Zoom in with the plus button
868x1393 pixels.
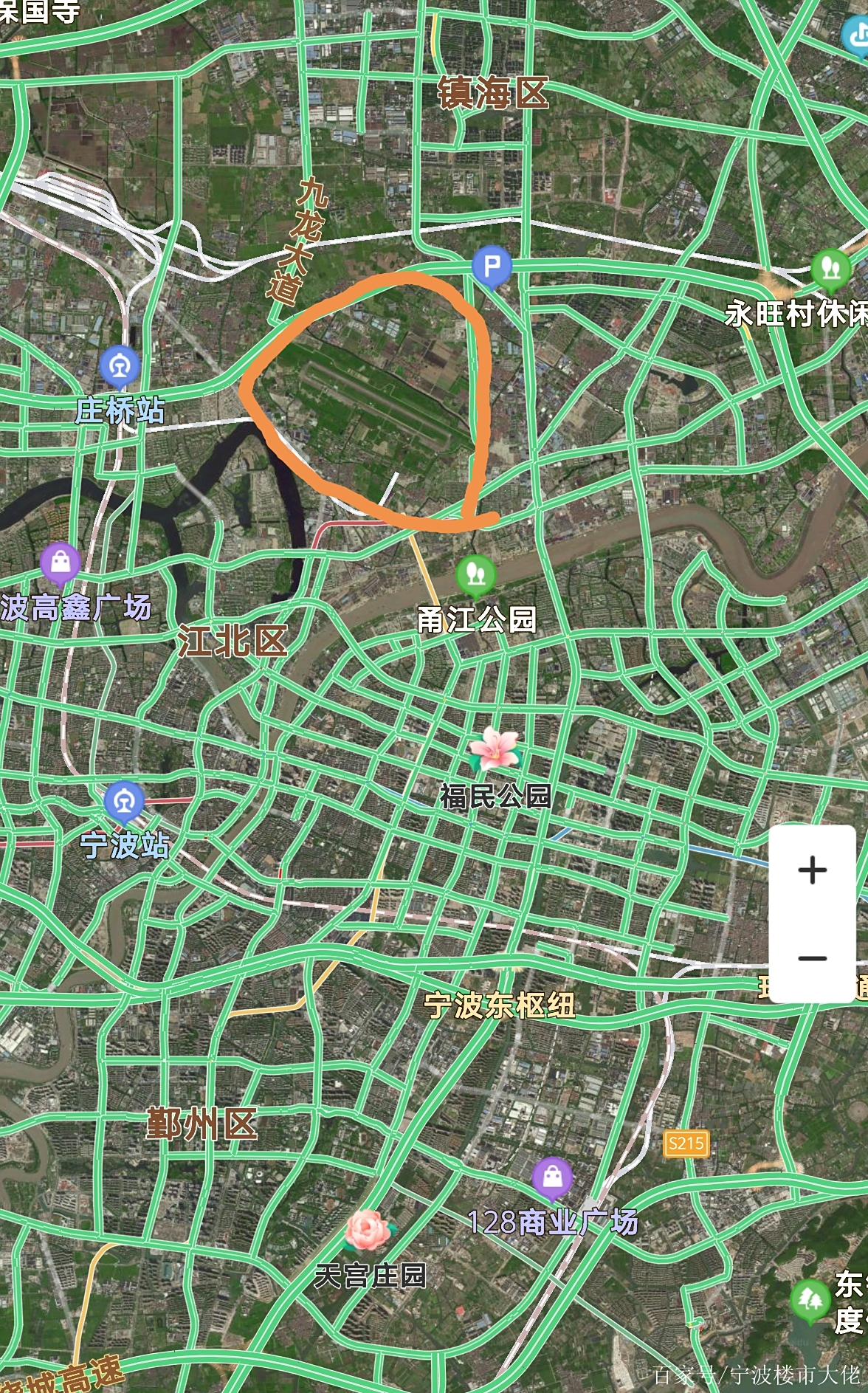point(812,870)
